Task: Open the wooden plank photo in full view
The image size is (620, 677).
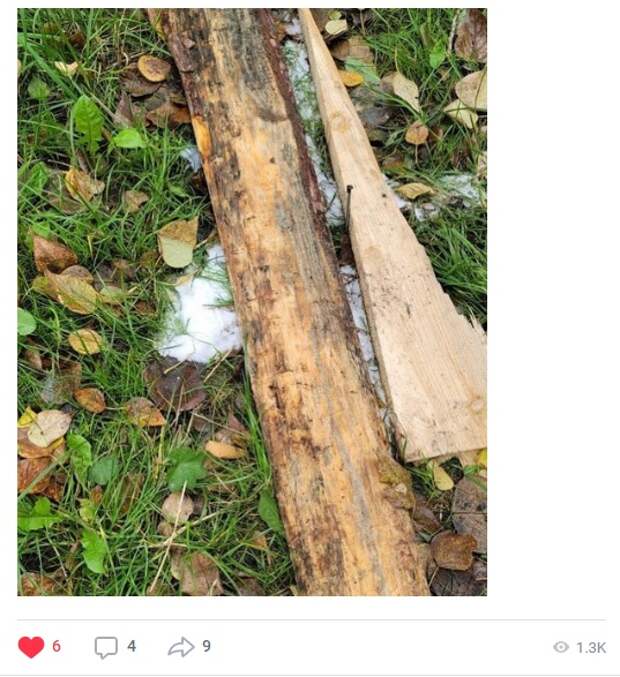Action: coord(252,302)
